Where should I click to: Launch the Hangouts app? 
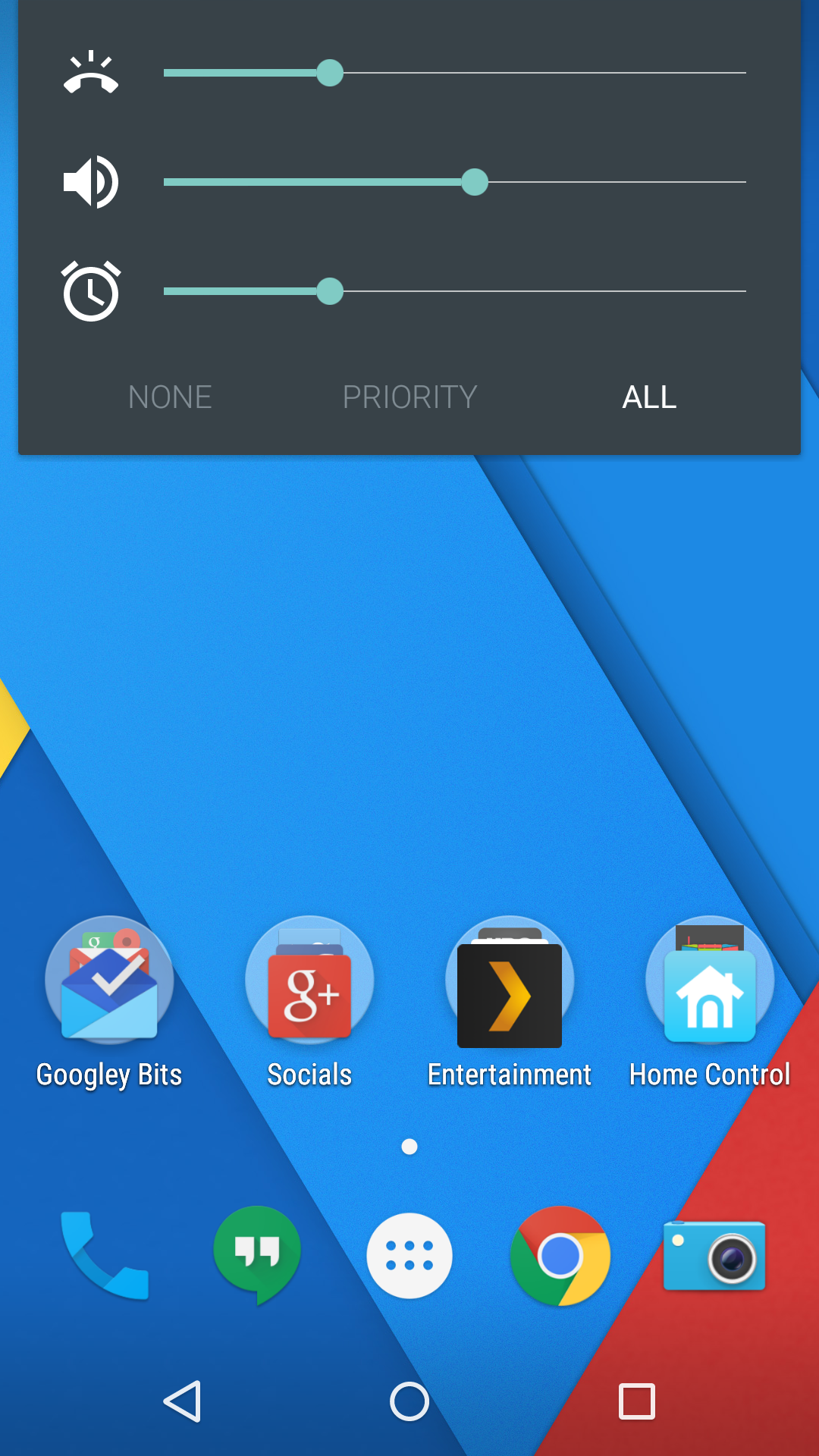(x=257, y=1255)
